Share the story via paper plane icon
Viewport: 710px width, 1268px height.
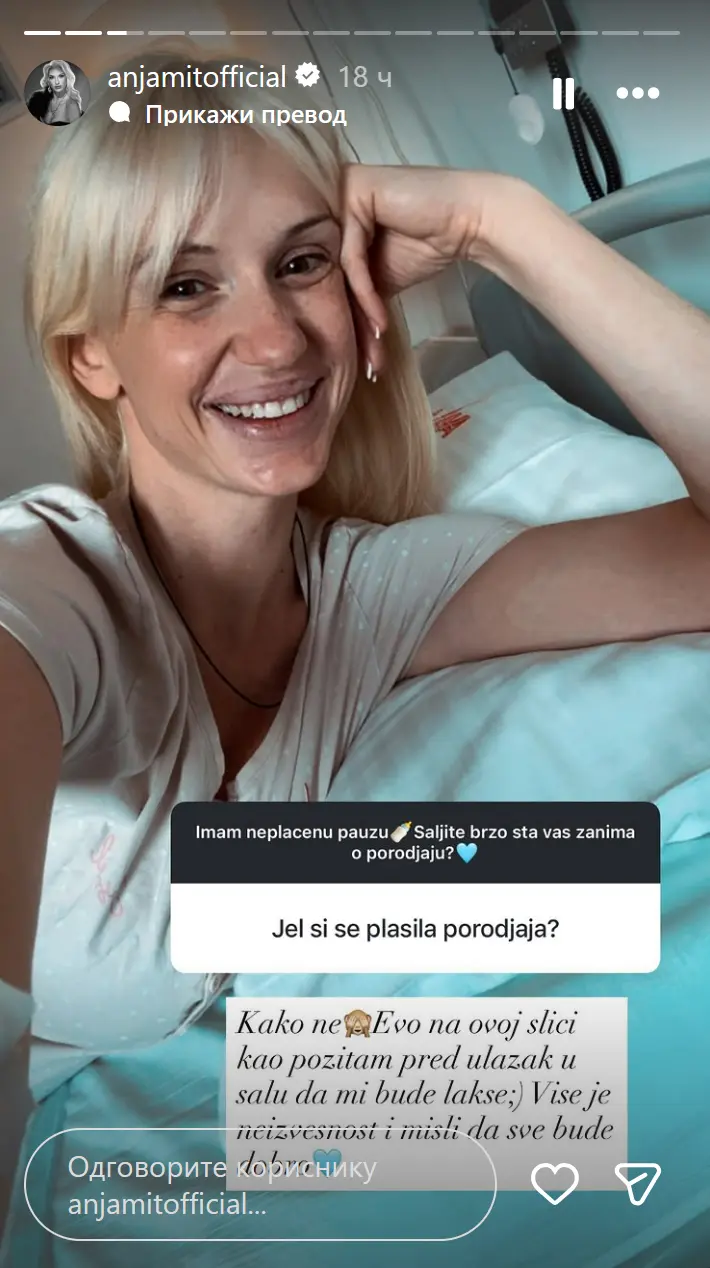click(x=637, y=1184)
